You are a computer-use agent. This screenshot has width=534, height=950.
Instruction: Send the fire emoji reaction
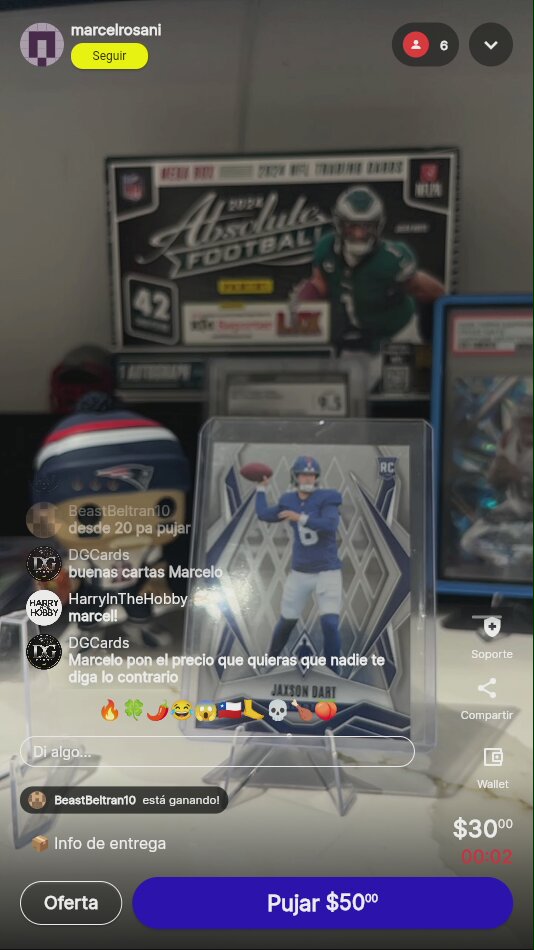pyautogui.click(x=110, y=709)
